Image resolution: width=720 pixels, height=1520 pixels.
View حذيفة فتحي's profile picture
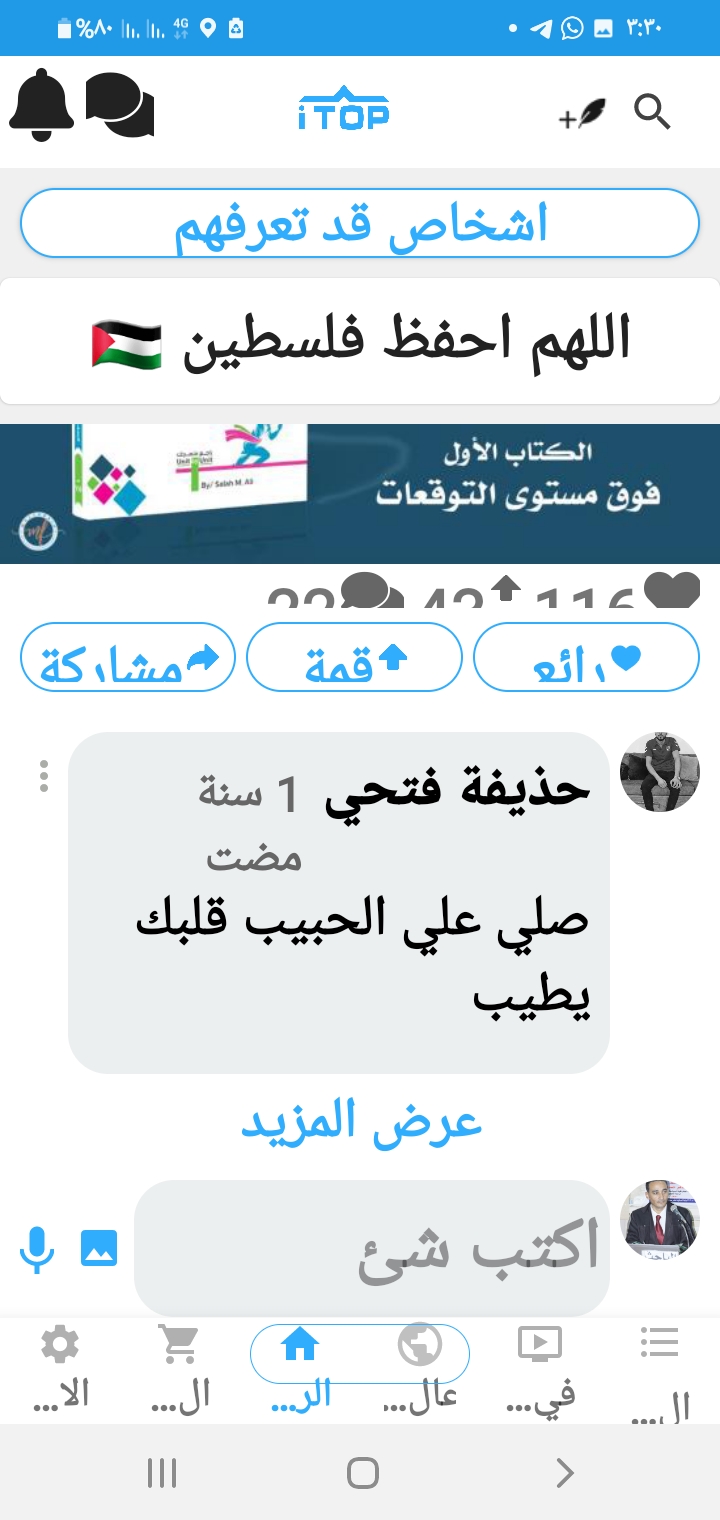[x=659, y=771]
